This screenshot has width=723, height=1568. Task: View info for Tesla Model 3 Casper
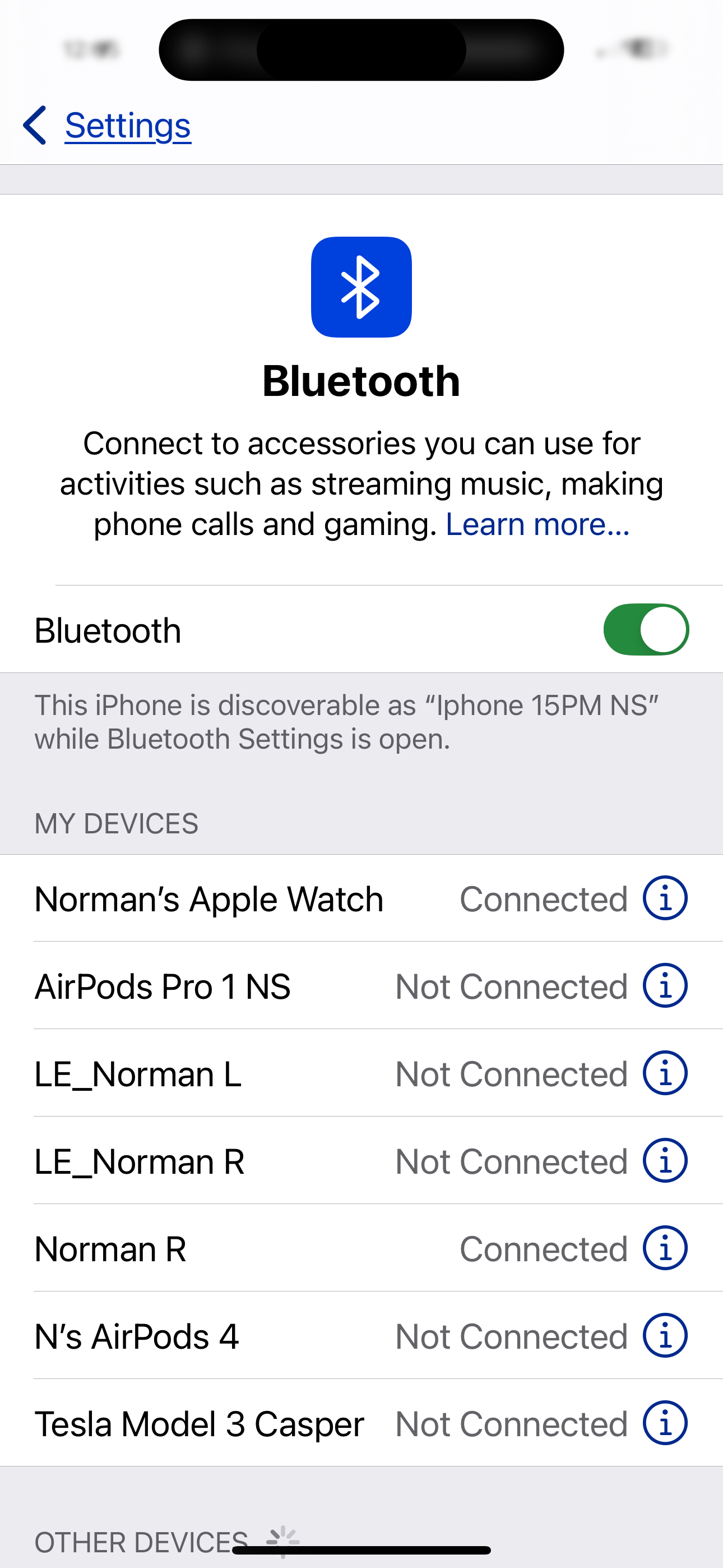point(665,1424)
